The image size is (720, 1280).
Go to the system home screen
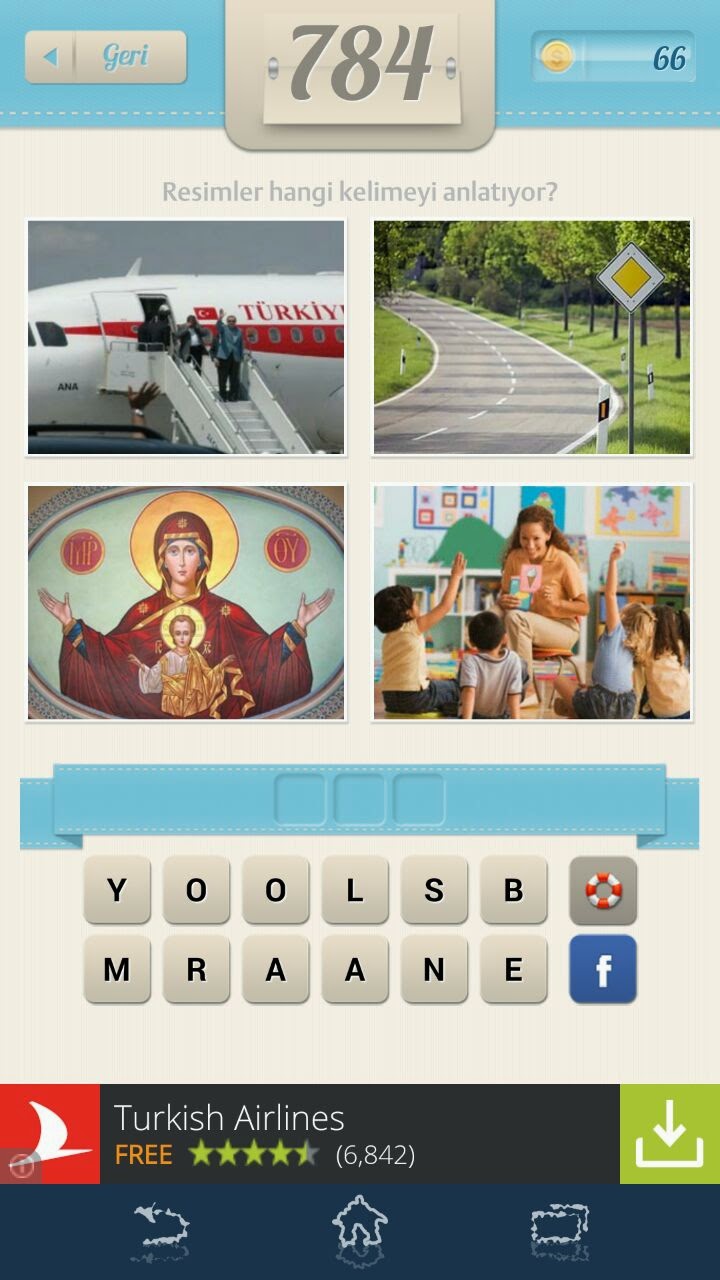point(360,1231)
